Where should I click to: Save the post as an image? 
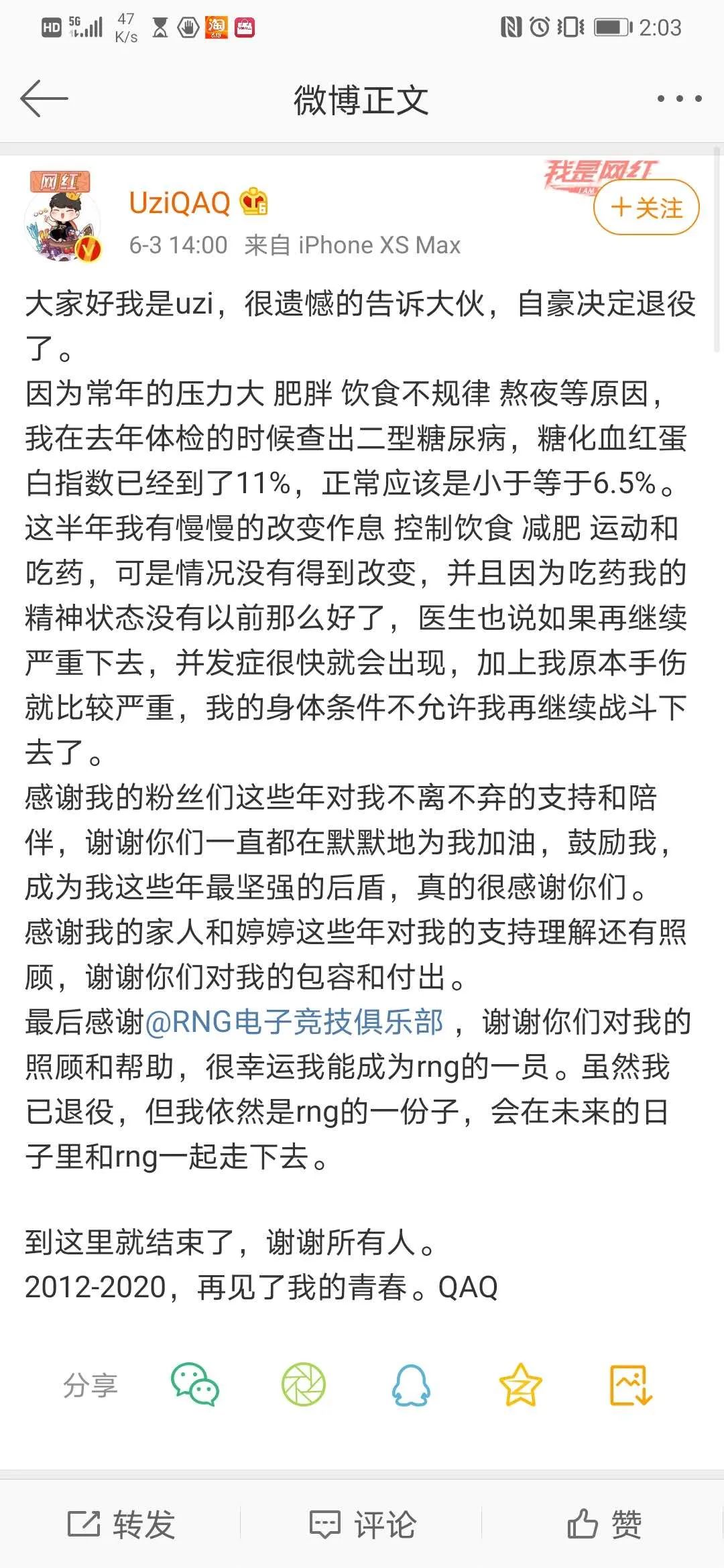click(630, 1384)
